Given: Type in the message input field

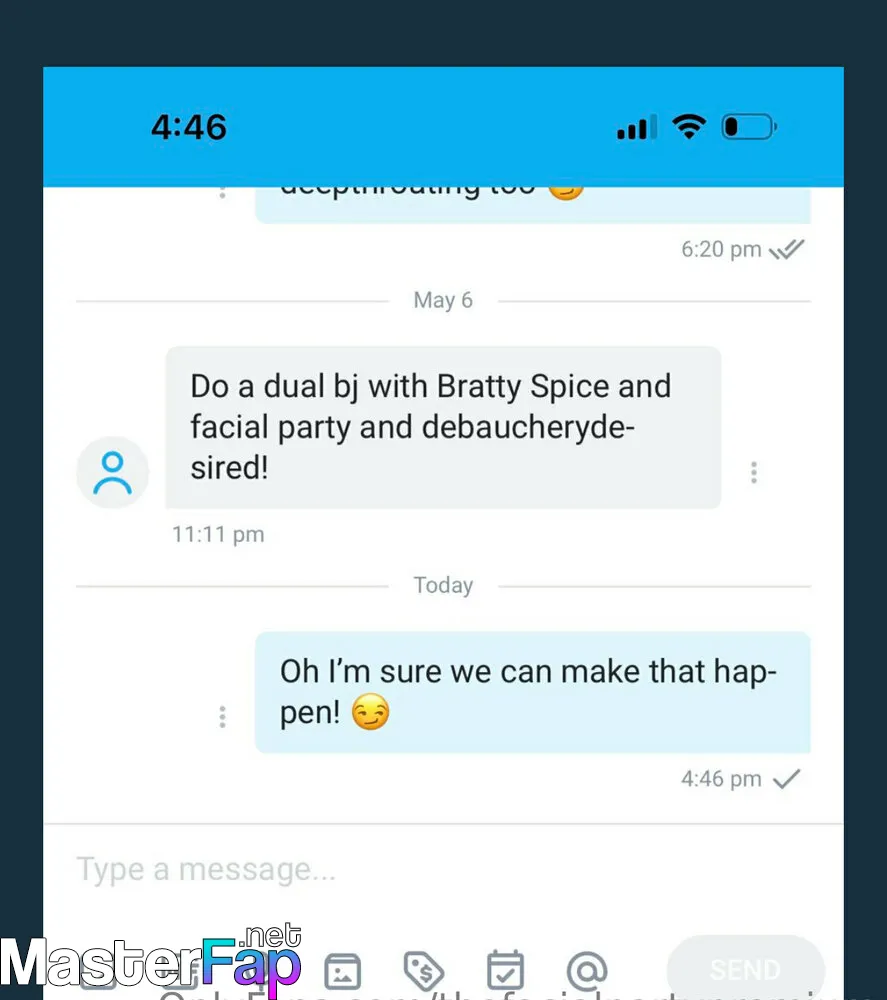Looking at the screenshot, I should pos(440,869).
